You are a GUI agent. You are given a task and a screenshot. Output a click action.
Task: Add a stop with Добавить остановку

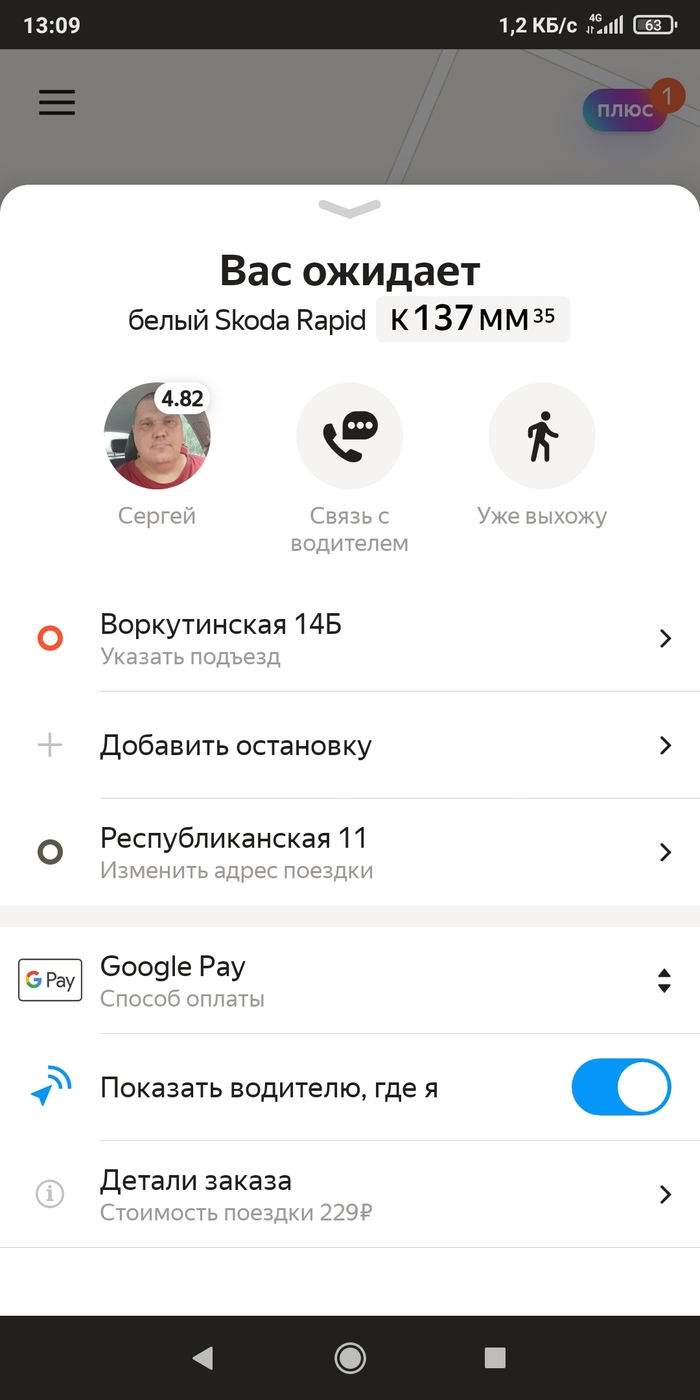(x=350, y=746)
